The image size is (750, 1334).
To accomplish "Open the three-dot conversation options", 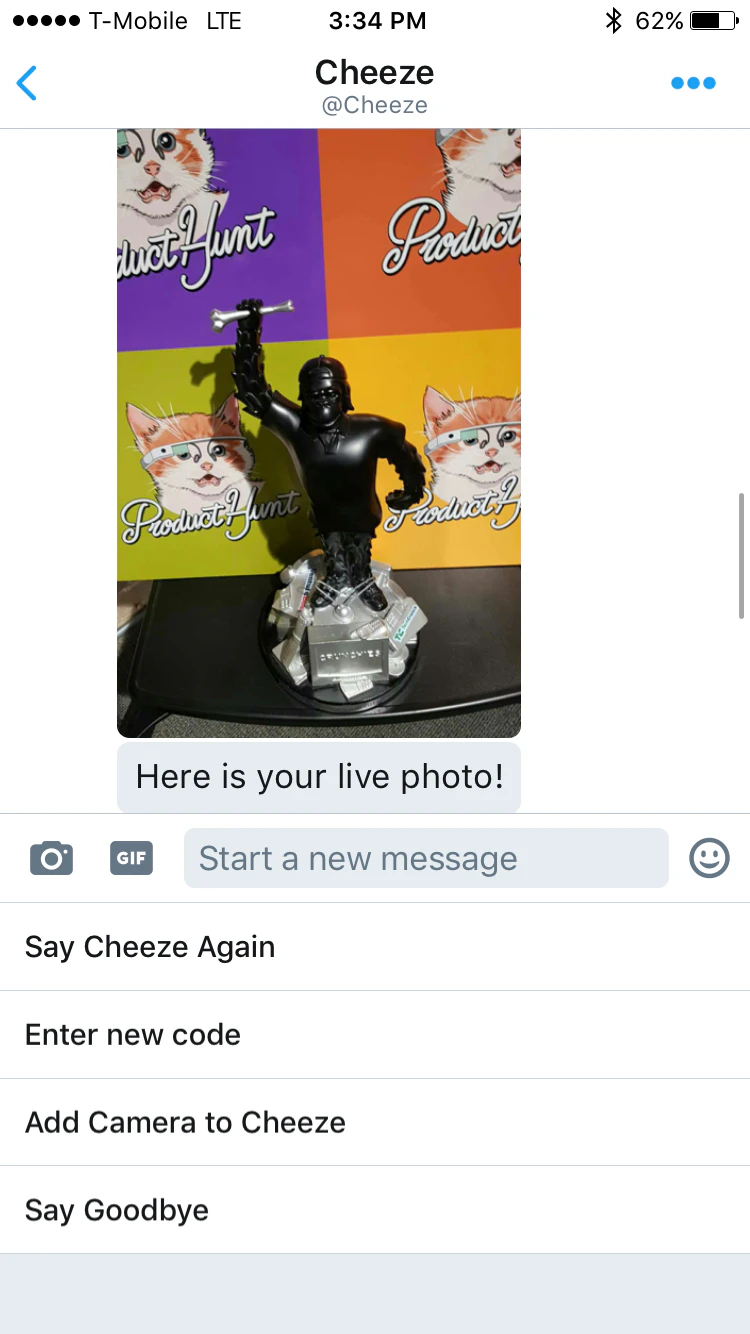I will tap(693, 83).
